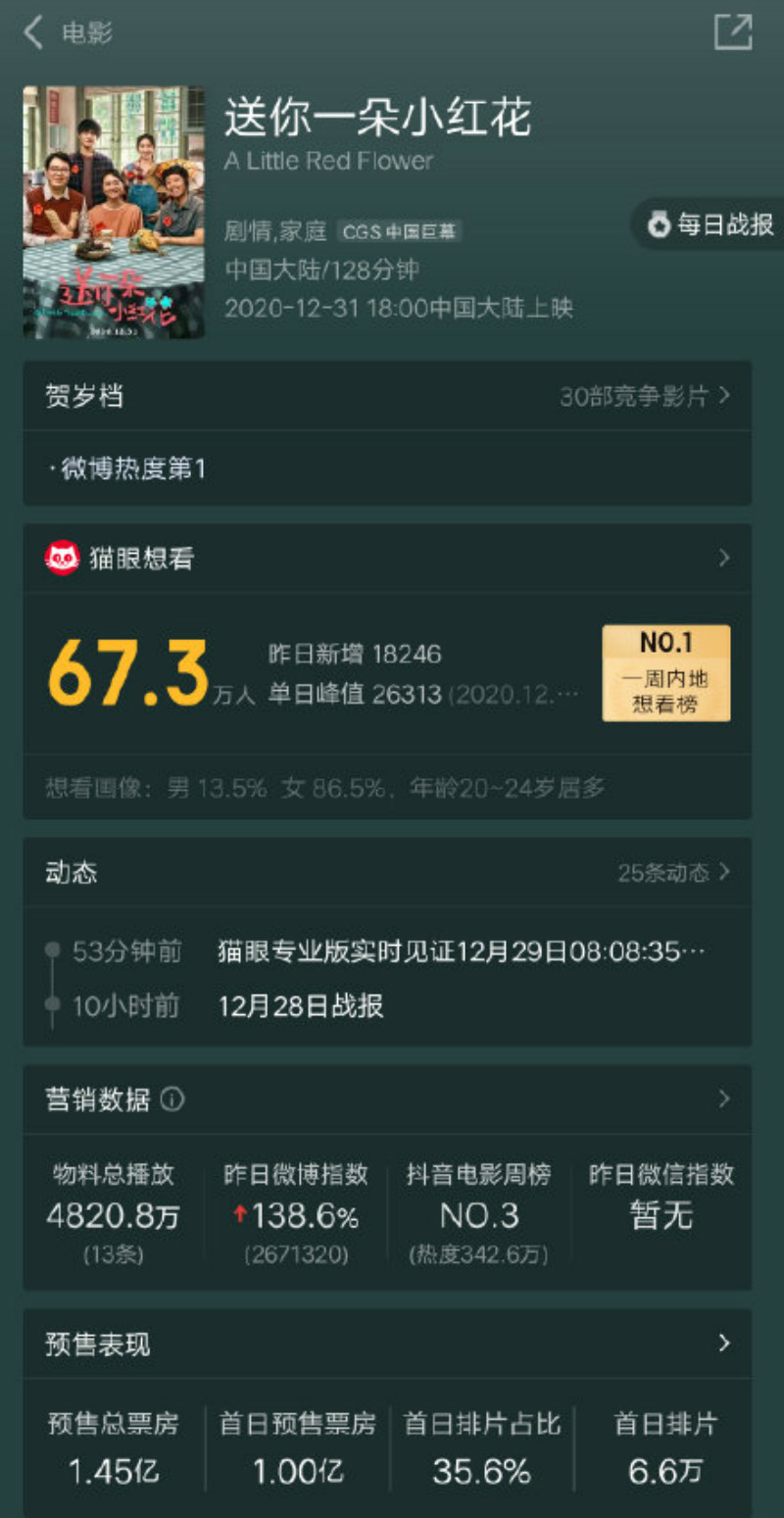View 30部竞争影片 in 贺岁档
The image size is (784, 1518).
(645, 397)
